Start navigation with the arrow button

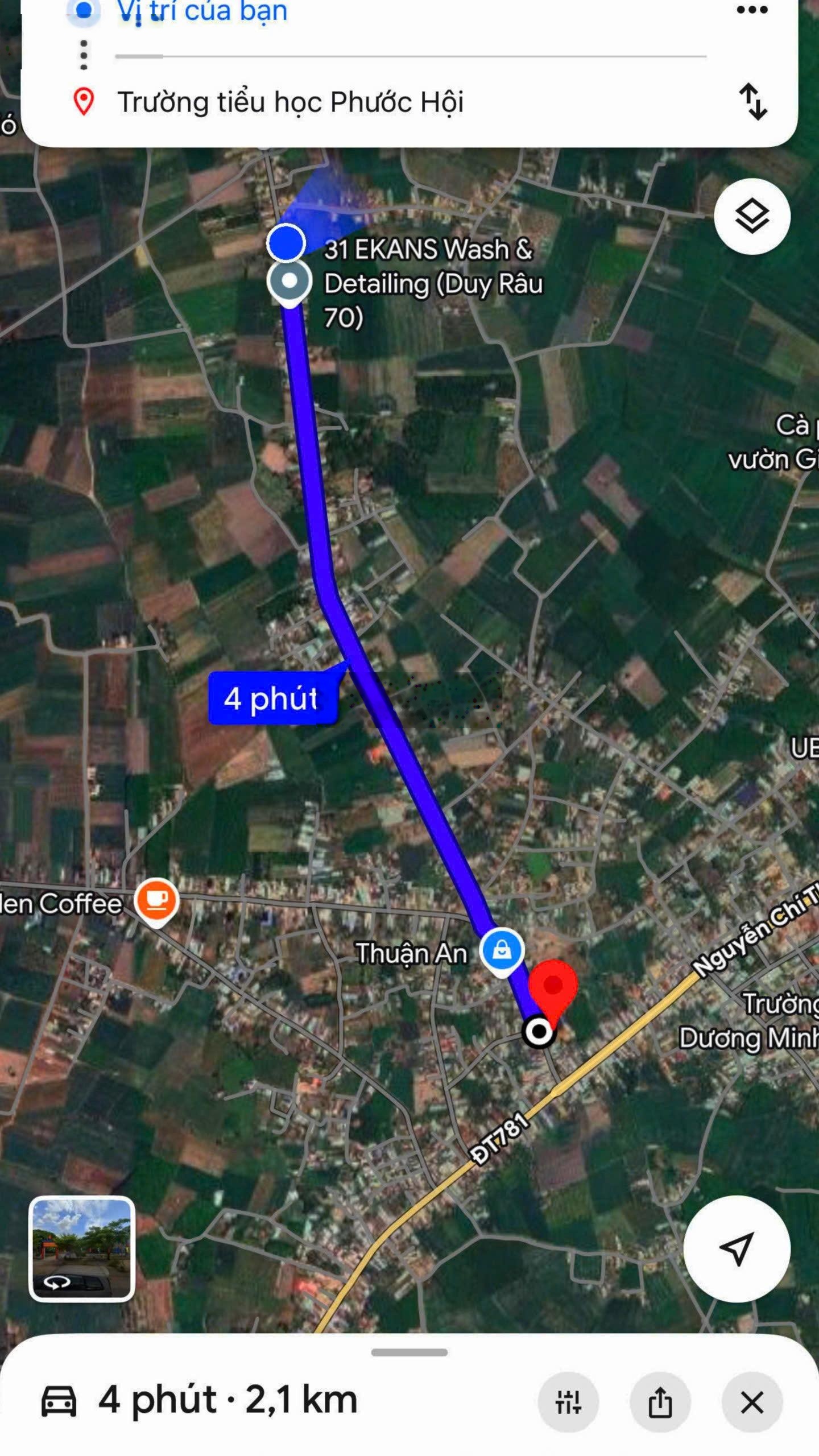tap(737, 1249)
